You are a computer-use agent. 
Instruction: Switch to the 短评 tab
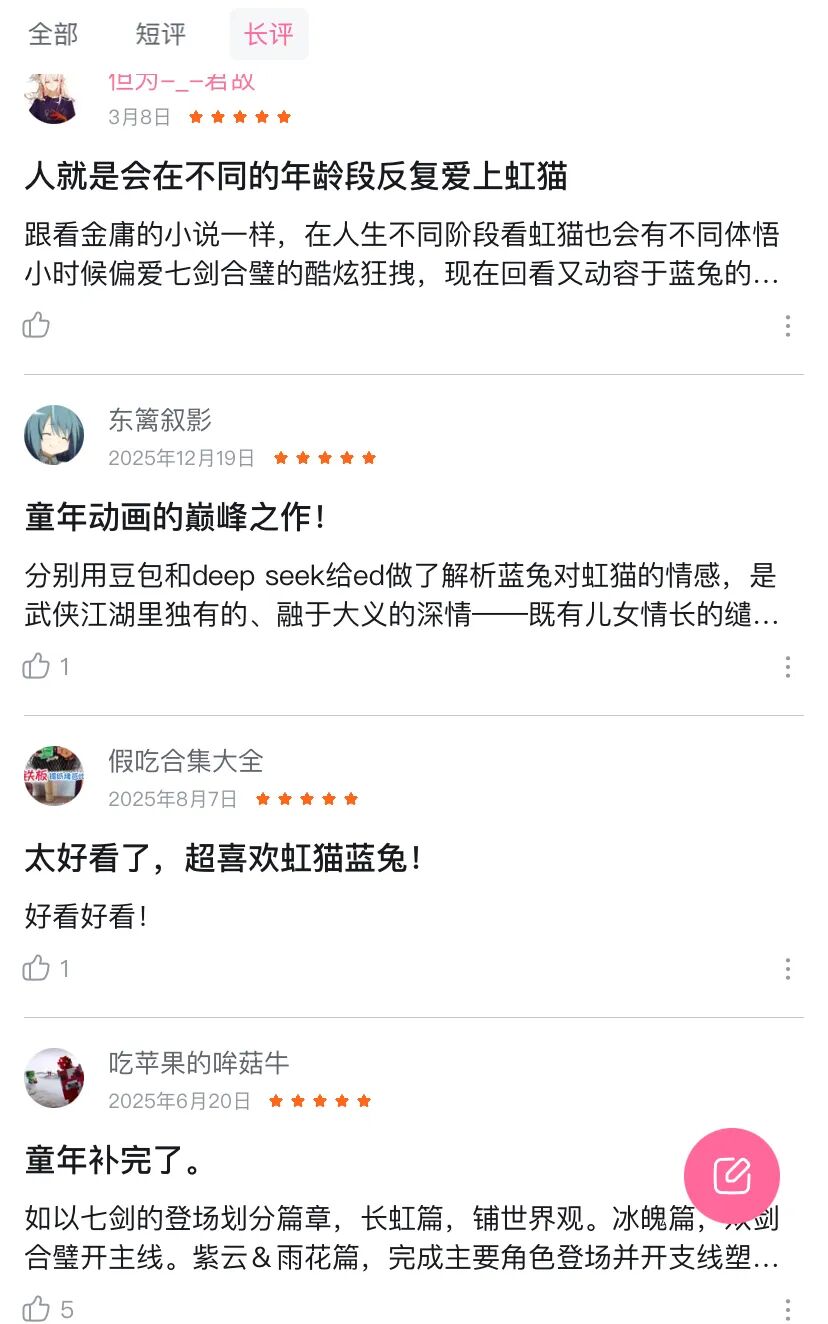click(160, 34)
